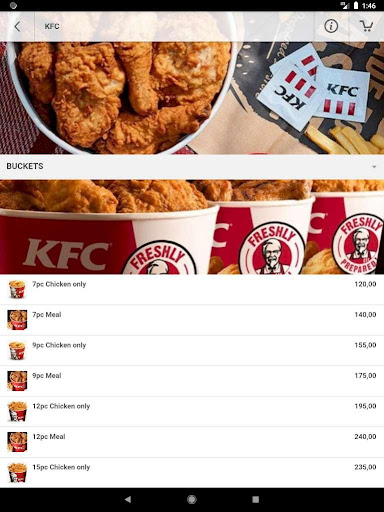The height and width of the screenshot is (512, 384).
Task: Choose the 7pc Meal item
Action: 192,320
